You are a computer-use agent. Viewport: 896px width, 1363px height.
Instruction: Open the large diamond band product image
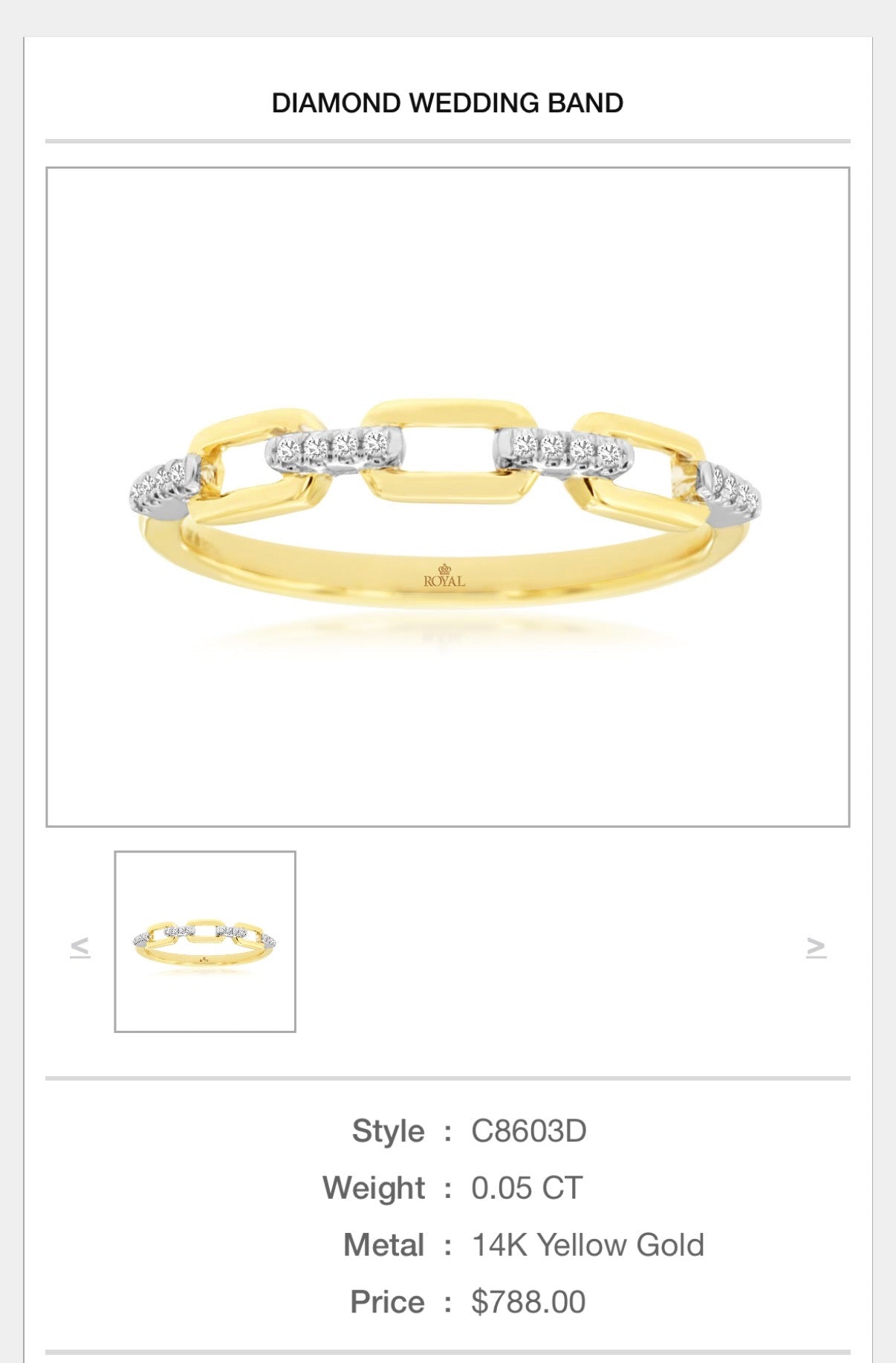click(x=447, y=496)
